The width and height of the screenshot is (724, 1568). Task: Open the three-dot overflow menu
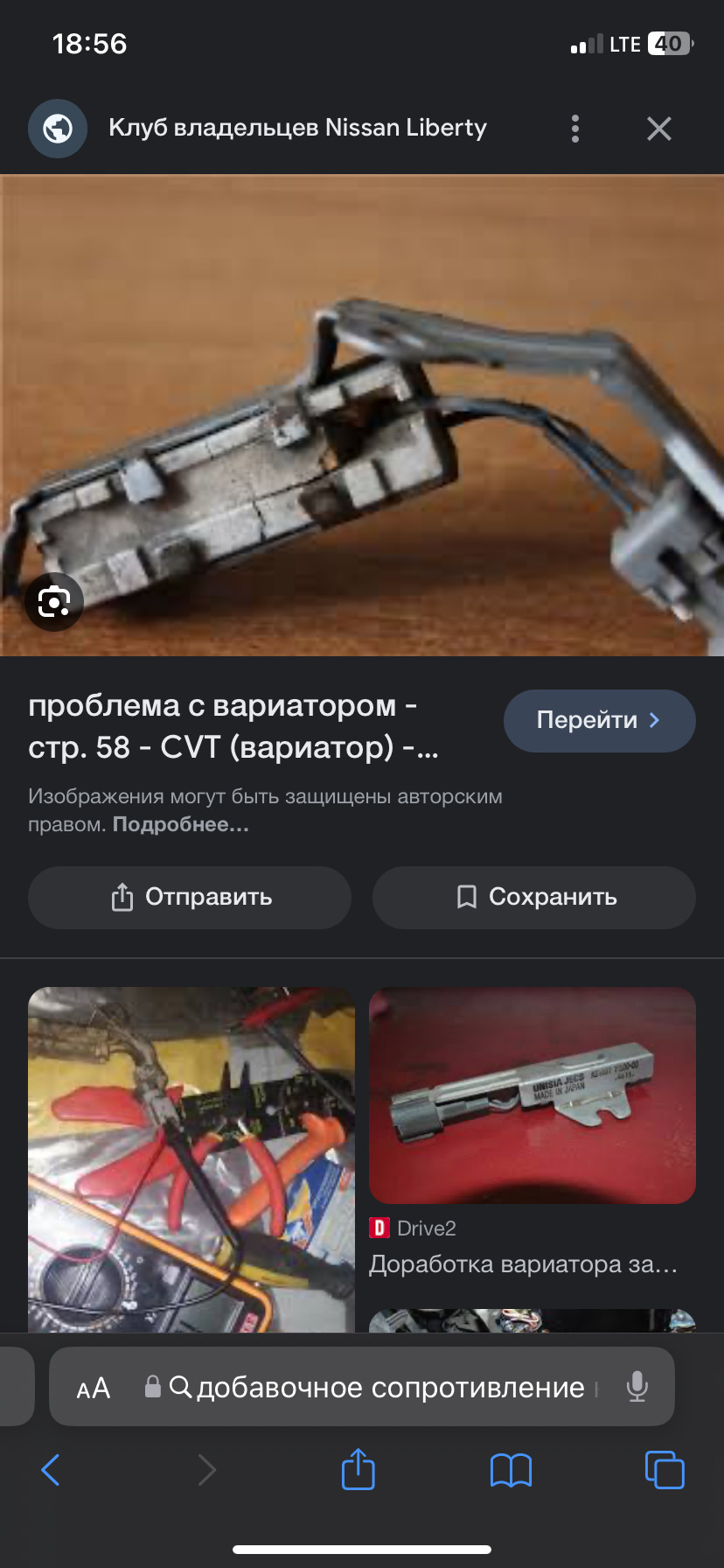point(574,129)
